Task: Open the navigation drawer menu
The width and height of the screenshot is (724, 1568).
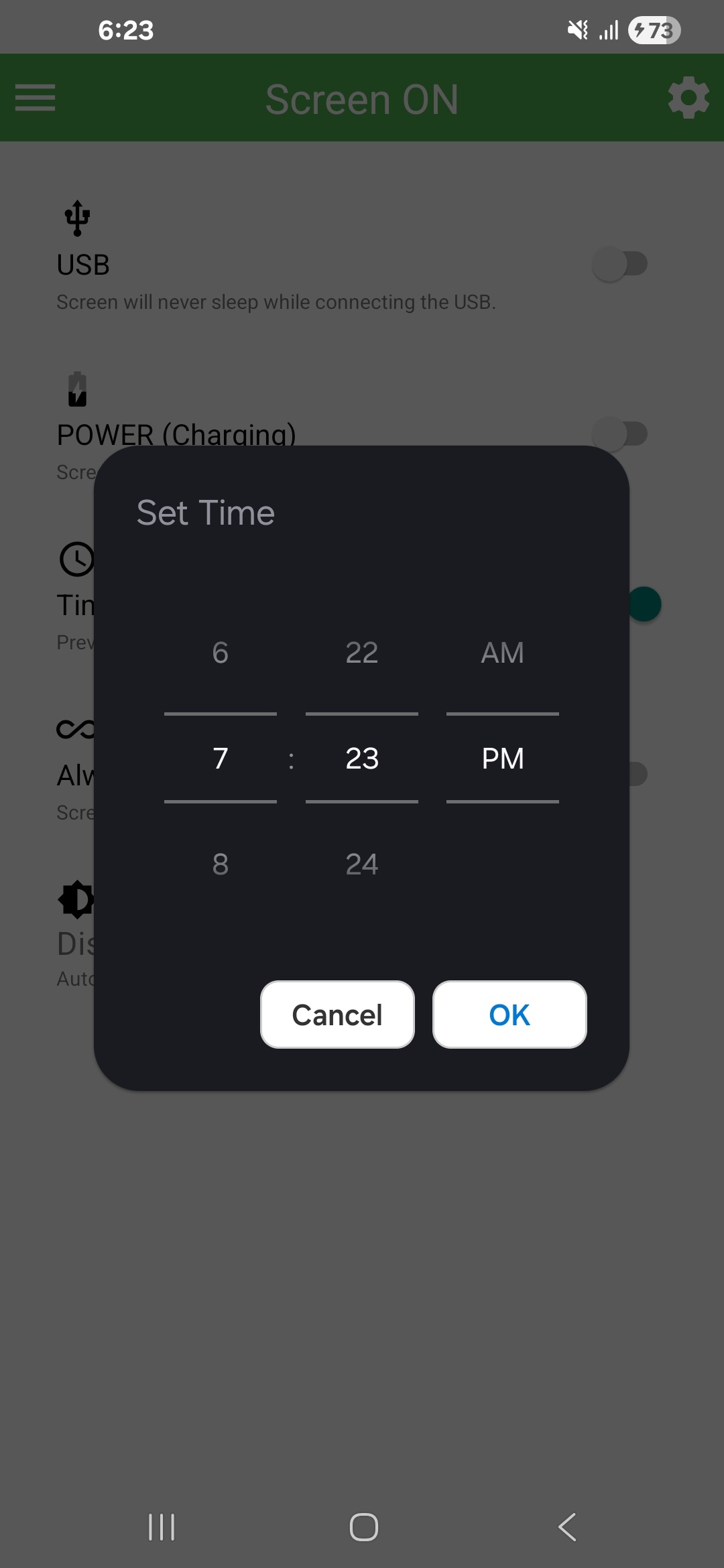Action: pos(35,98)
